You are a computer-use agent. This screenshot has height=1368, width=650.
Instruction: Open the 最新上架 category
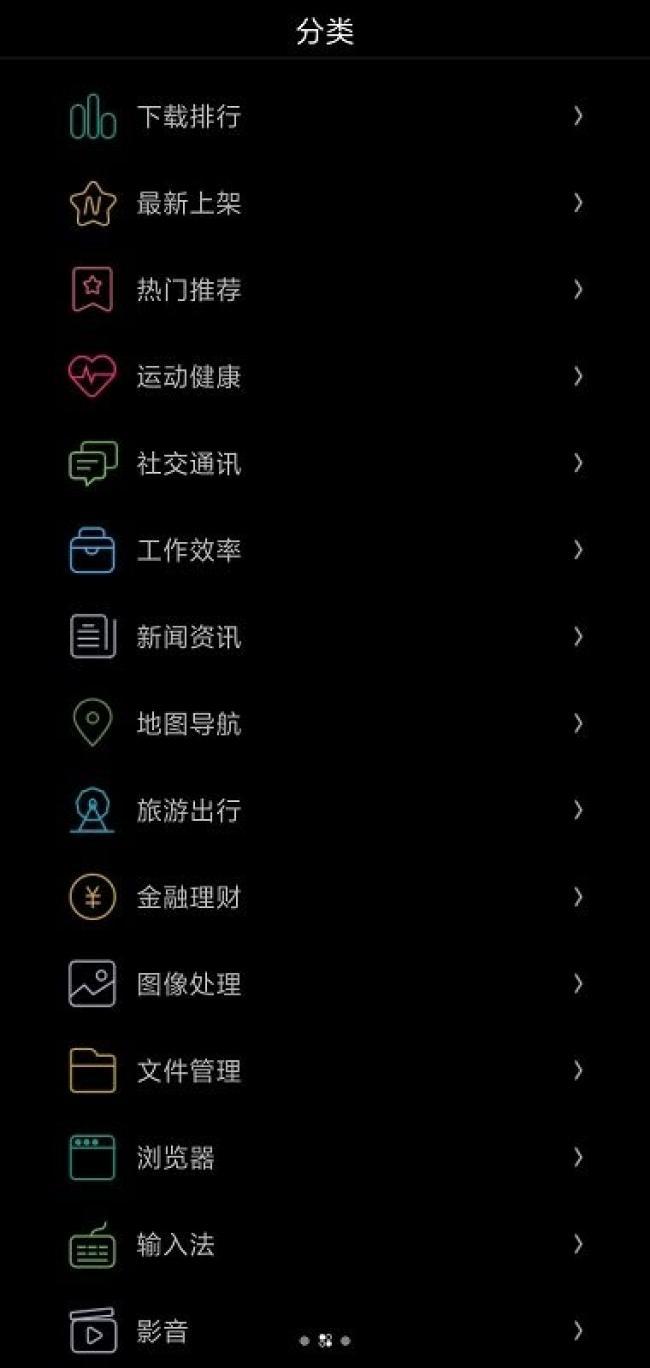coord(189,204)
